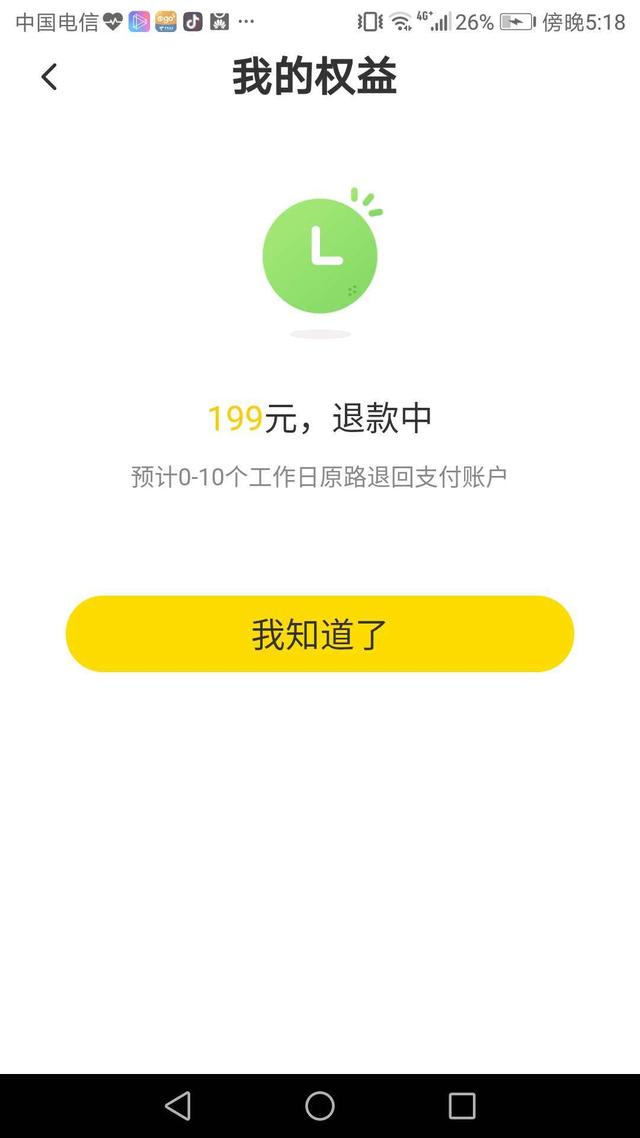
Task: Tap the 我知道了 button
Action: (x=320, y=634)
